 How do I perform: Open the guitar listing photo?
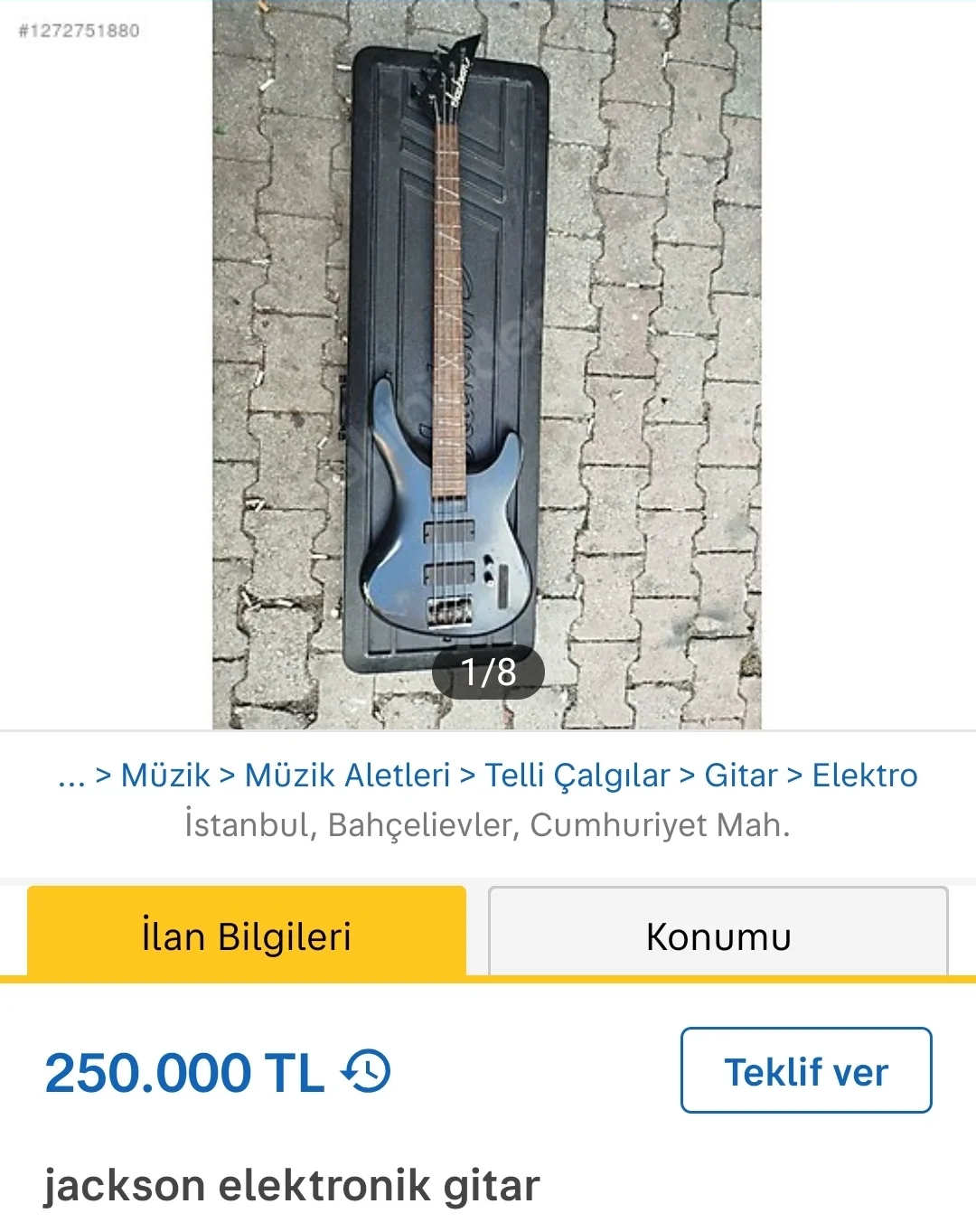(x=486, y=362)
